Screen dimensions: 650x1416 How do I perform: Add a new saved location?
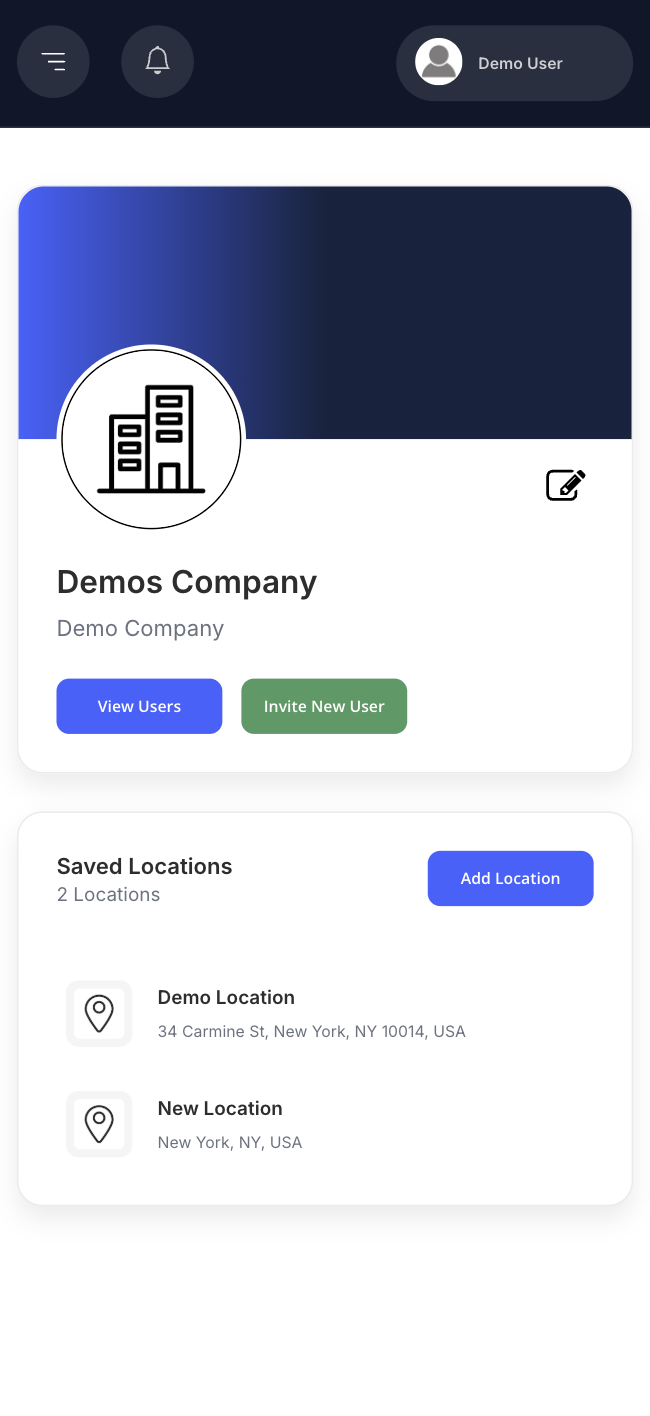click(511, 878)
